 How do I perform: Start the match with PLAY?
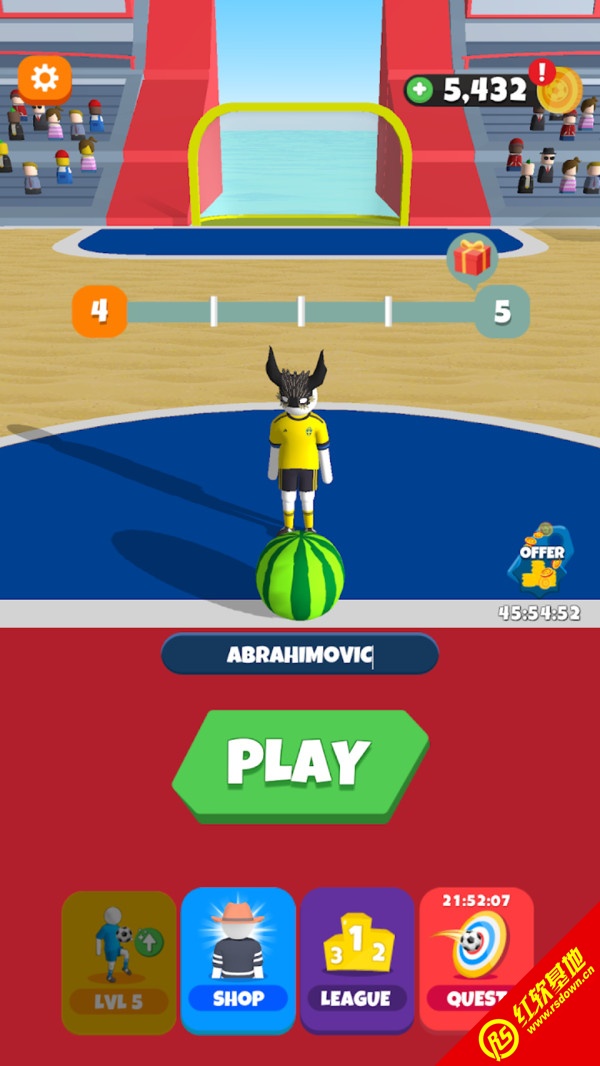[300, 764]
